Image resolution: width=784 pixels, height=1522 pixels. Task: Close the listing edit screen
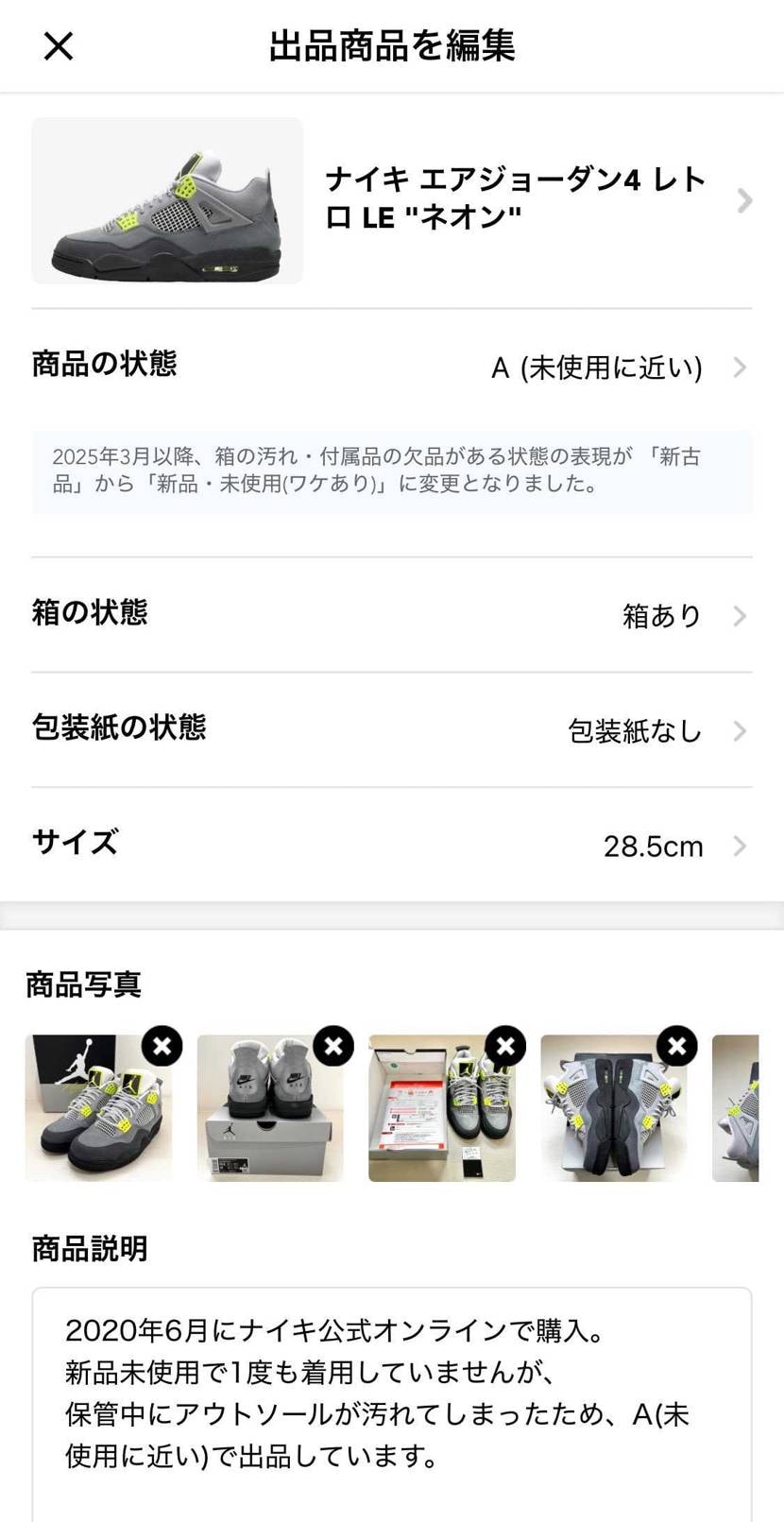pyautogui.click(x=57, y=45)
